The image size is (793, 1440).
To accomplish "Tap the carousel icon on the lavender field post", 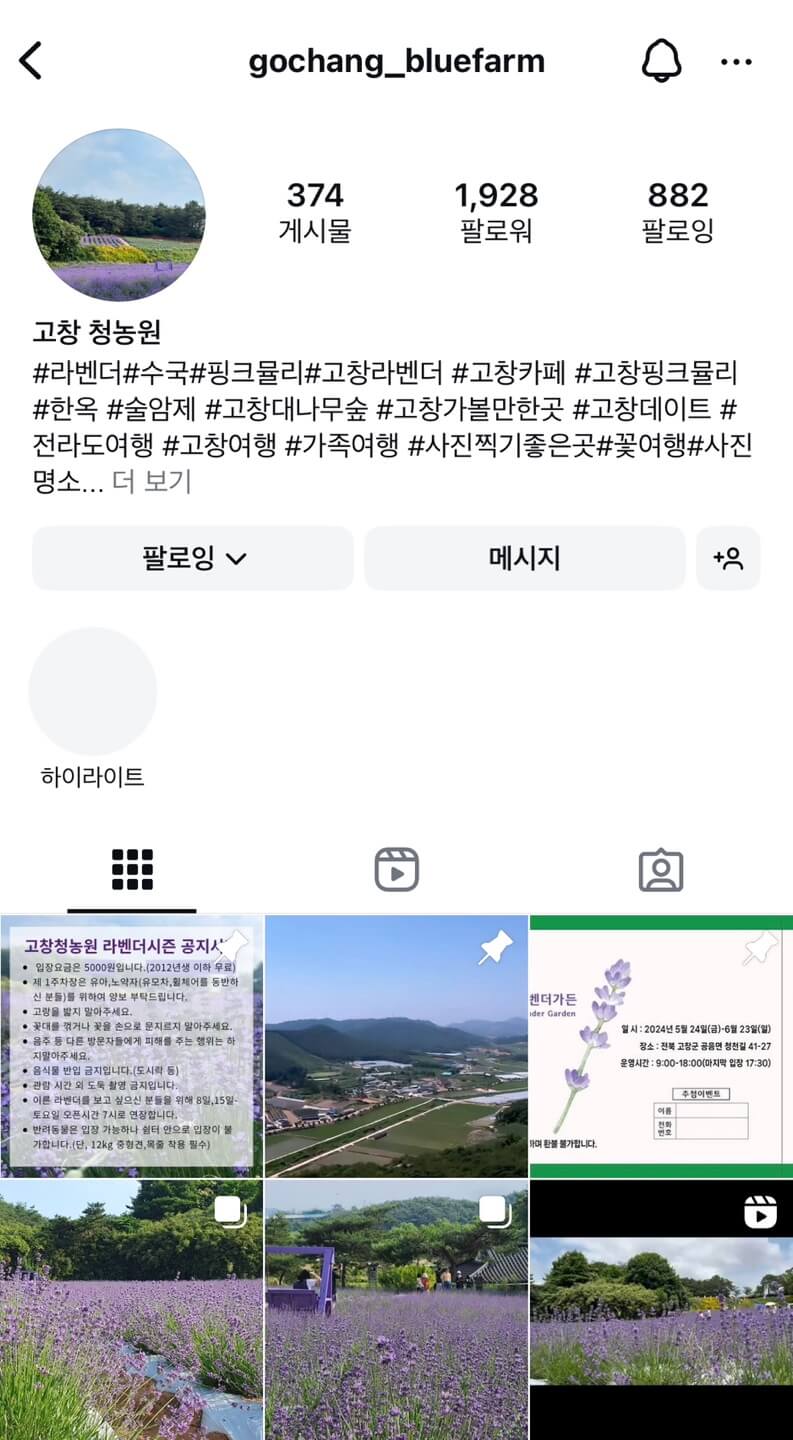I will point(230,1211).
